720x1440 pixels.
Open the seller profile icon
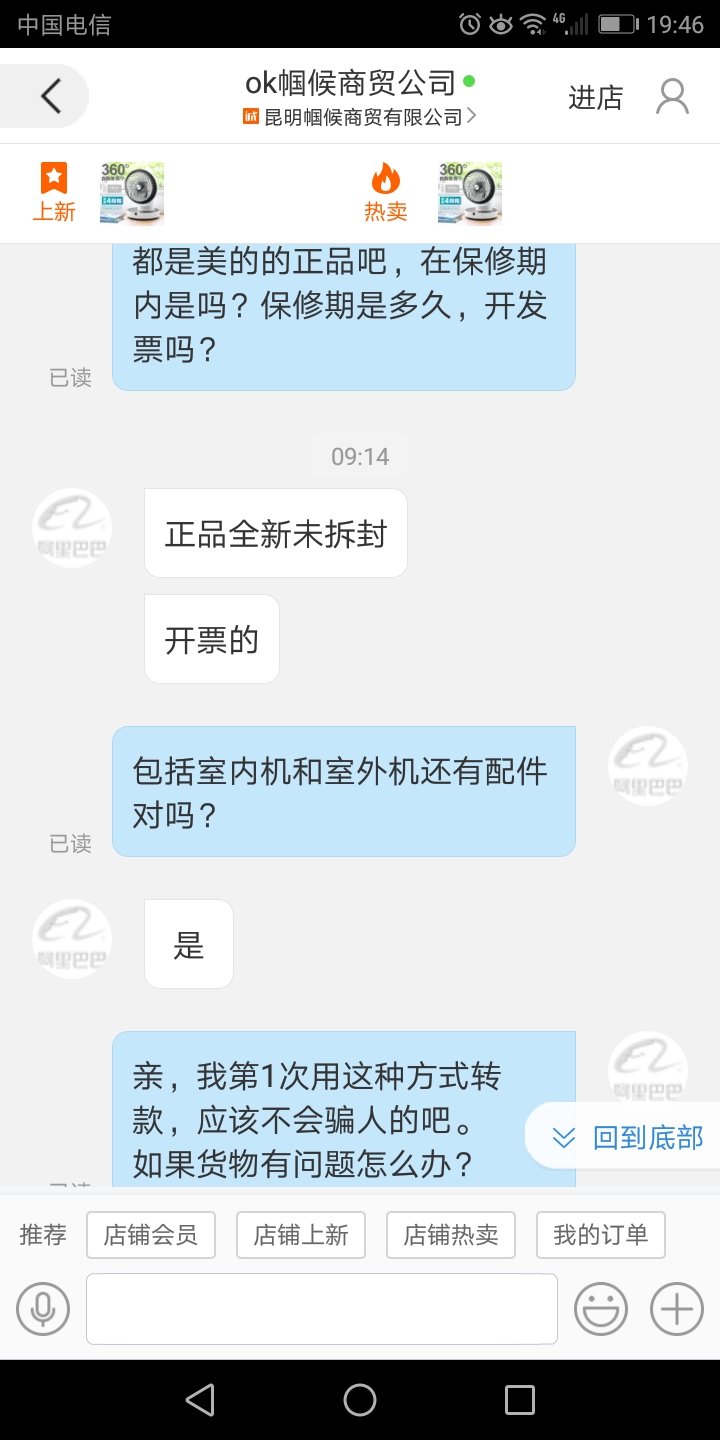pyautogui.click(x=672, y=97)
